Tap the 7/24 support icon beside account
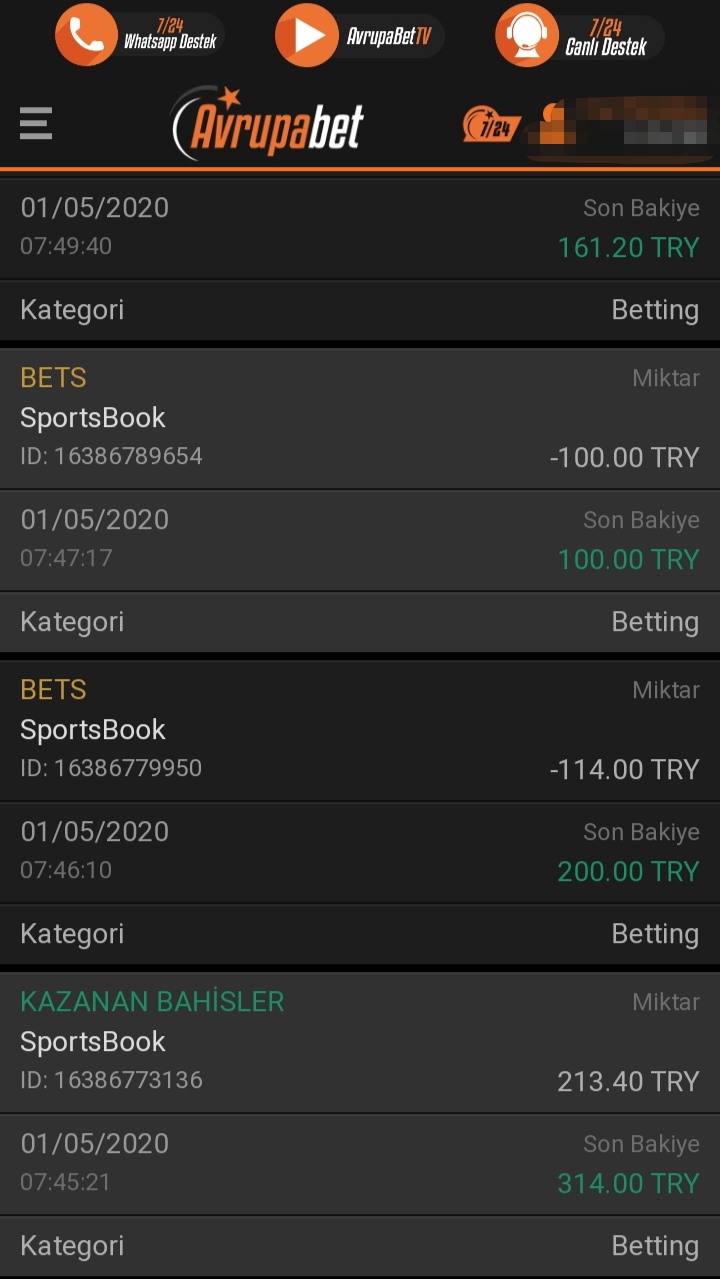 (x=491, y=126)
